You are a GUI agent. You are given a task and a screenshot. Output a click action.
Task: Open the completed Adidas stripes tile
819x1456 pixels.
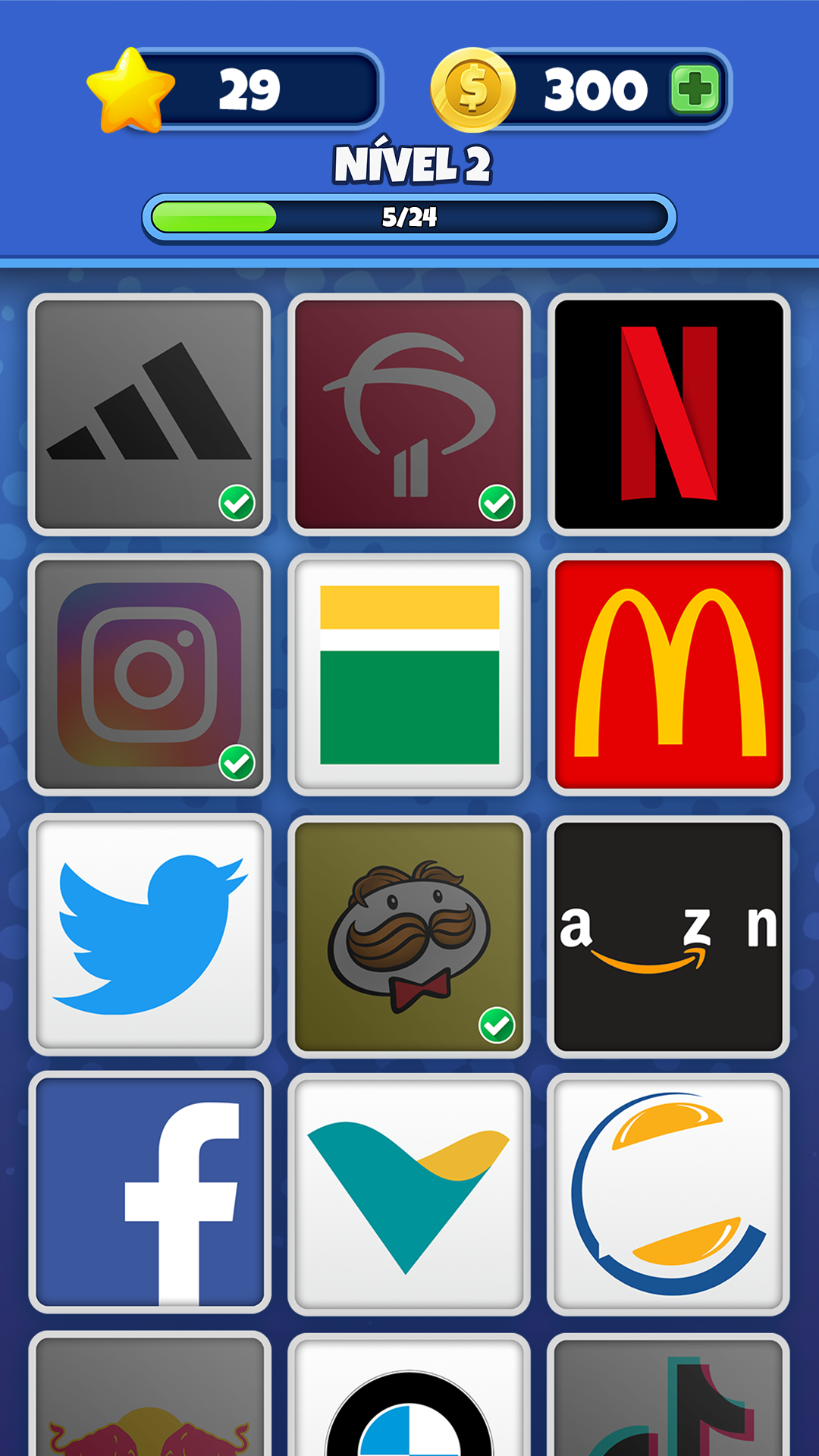point(149,414)
